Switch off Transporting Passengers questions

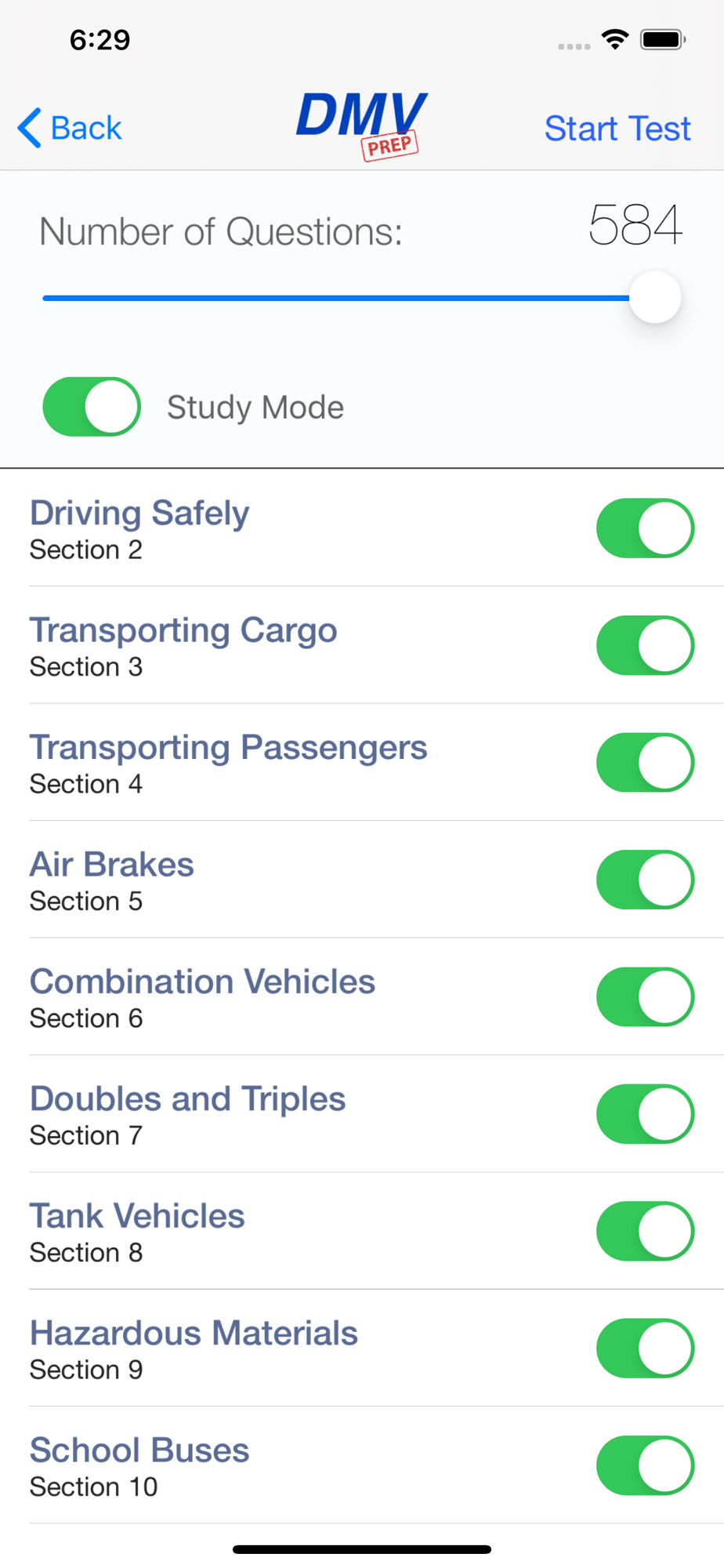click(x=645, y=763)
